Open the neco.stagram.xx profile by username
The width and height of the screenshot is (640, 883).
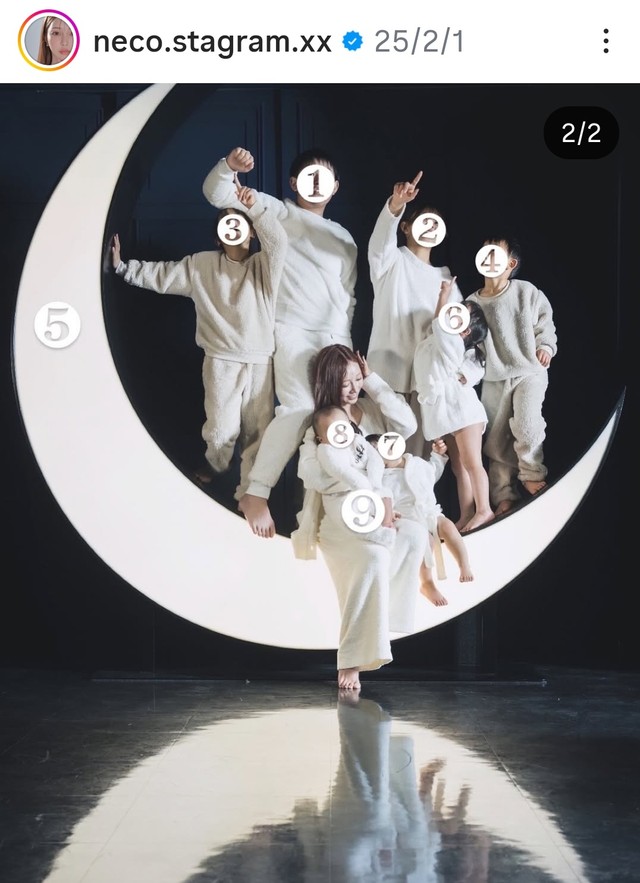[212, 41]
